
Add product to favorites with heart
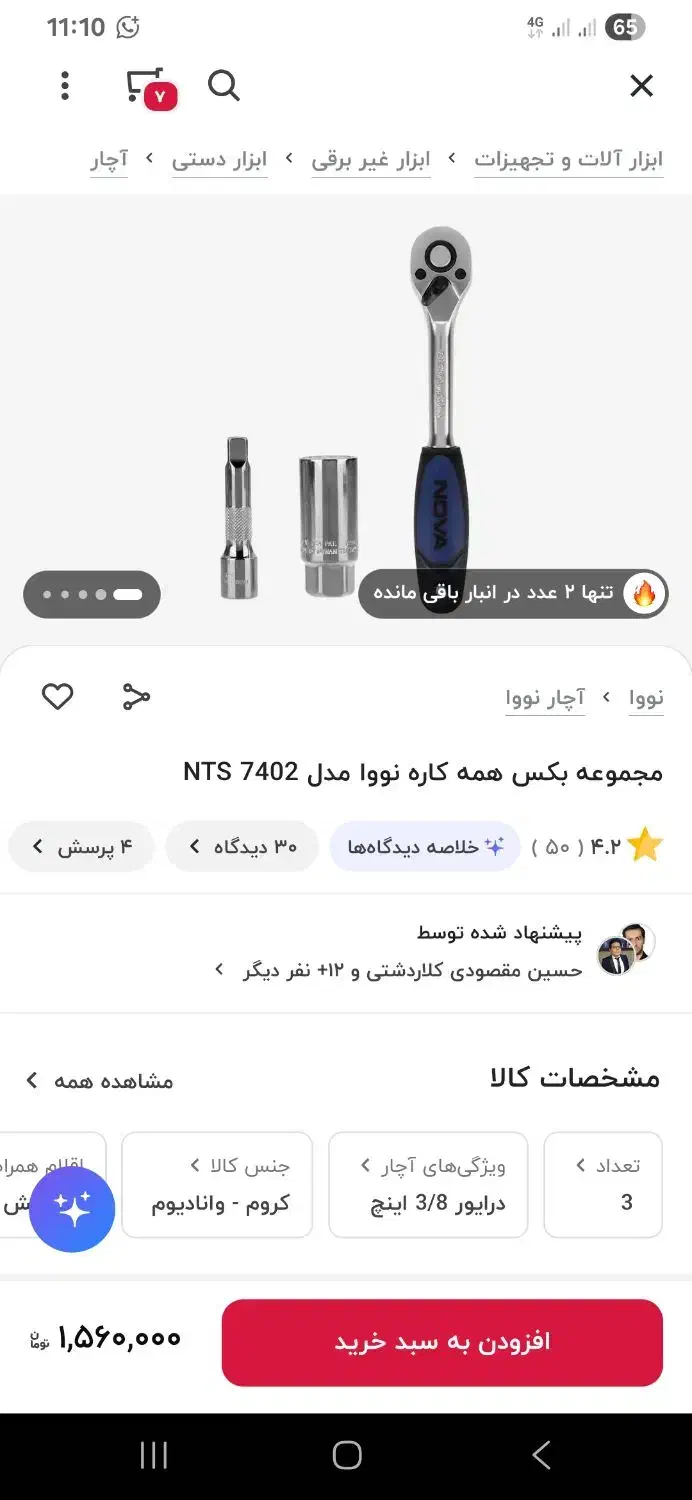coord(57,696)
